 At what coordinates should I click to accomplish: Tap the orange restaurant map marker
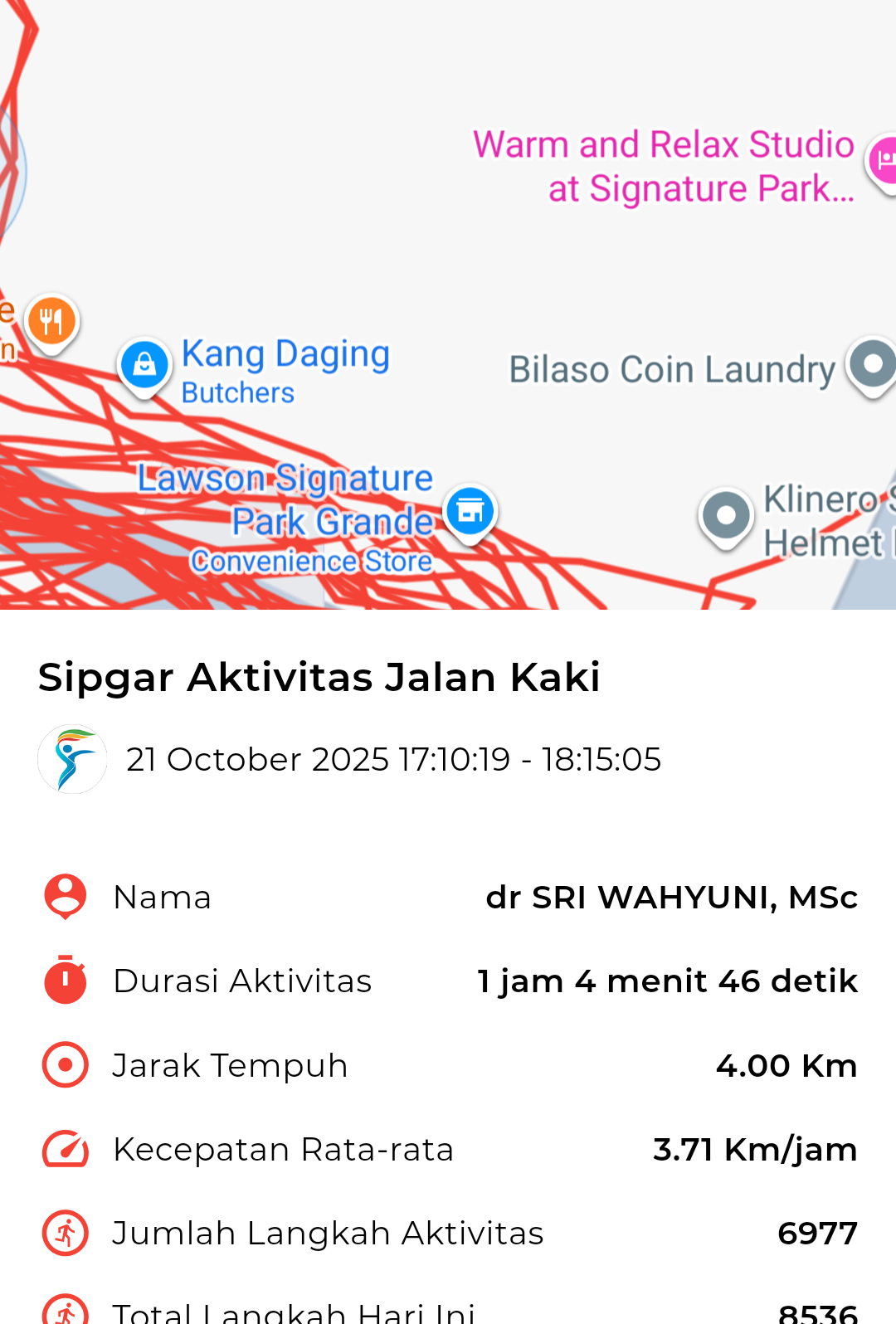[51, 322]
